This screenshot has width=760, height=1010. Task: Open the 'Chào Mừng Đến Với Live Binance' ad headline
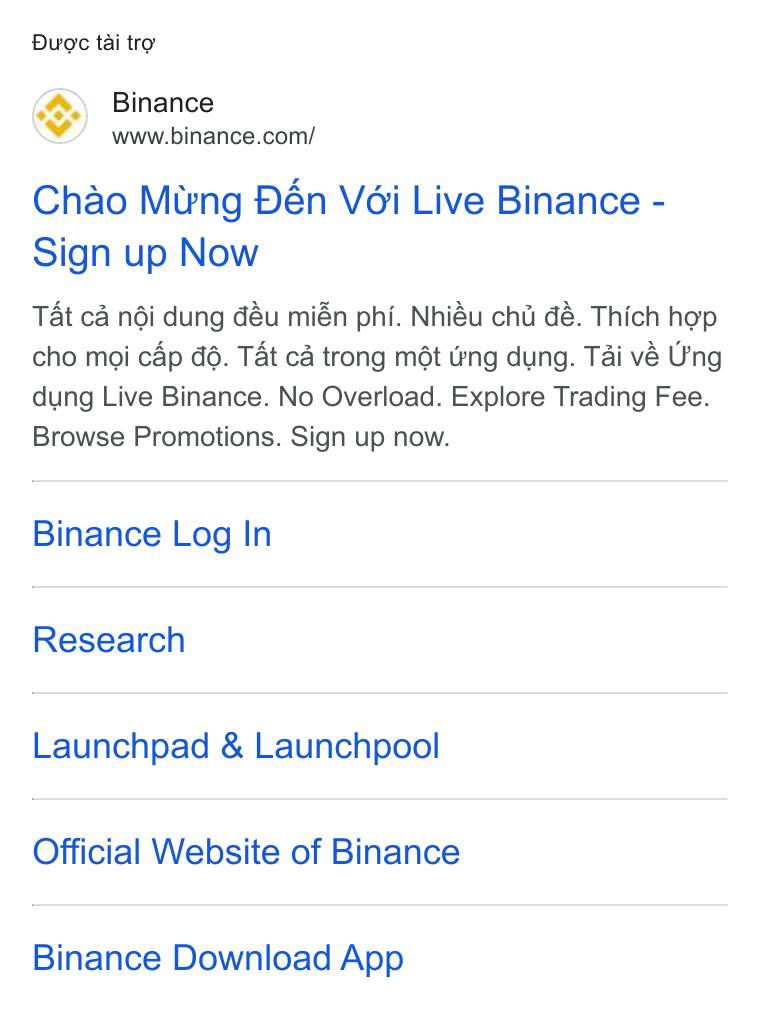[348, 226]
